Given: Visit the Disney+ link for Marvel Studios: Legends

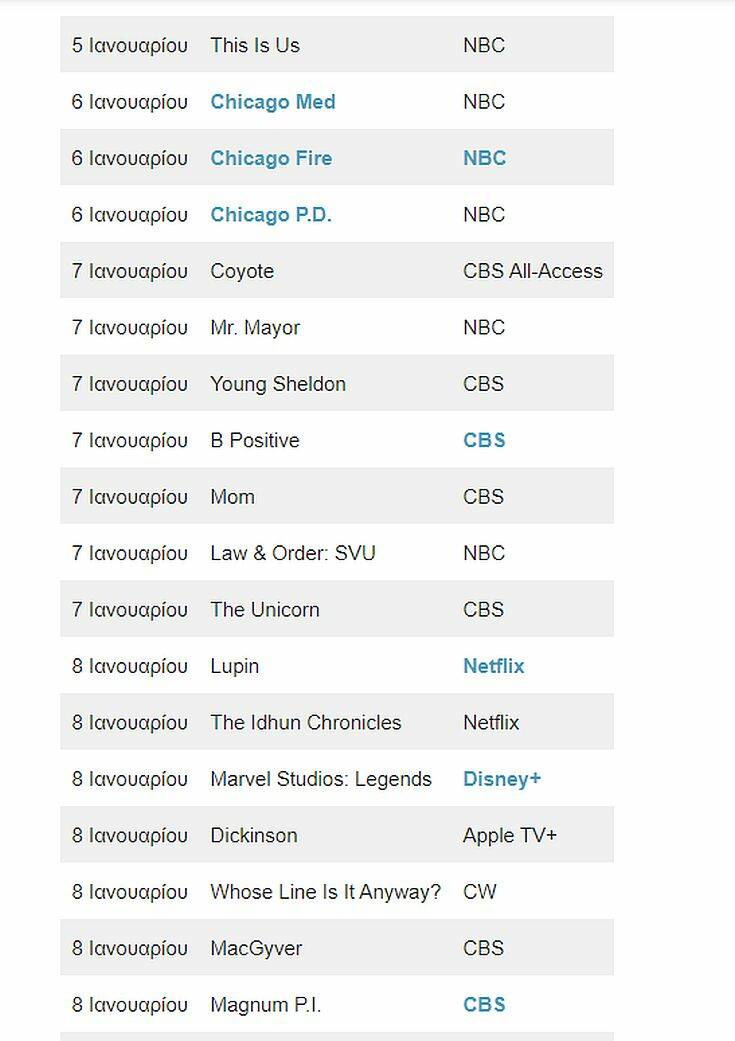Looking at the screenshot, I should click(x=501, y=779).
